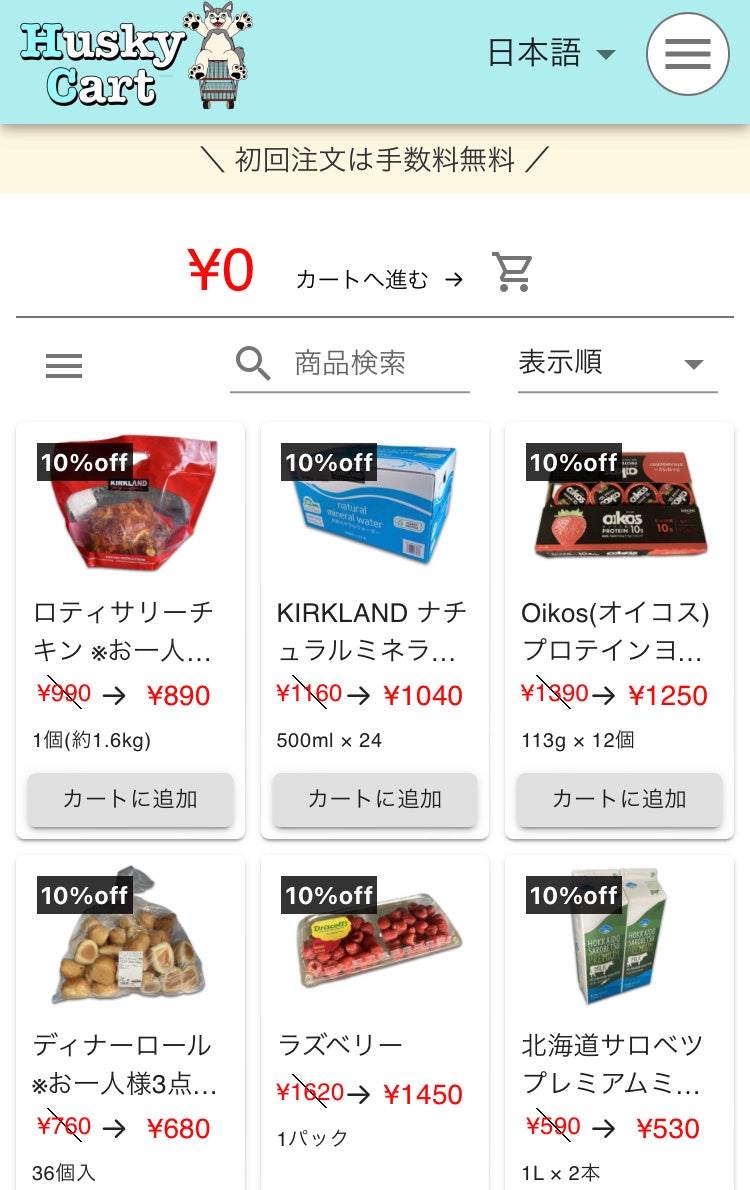This screenshot has height=1190, width=750.
Task: Tap カートへ進む to go to cart
Action: (x=380, y=279)
